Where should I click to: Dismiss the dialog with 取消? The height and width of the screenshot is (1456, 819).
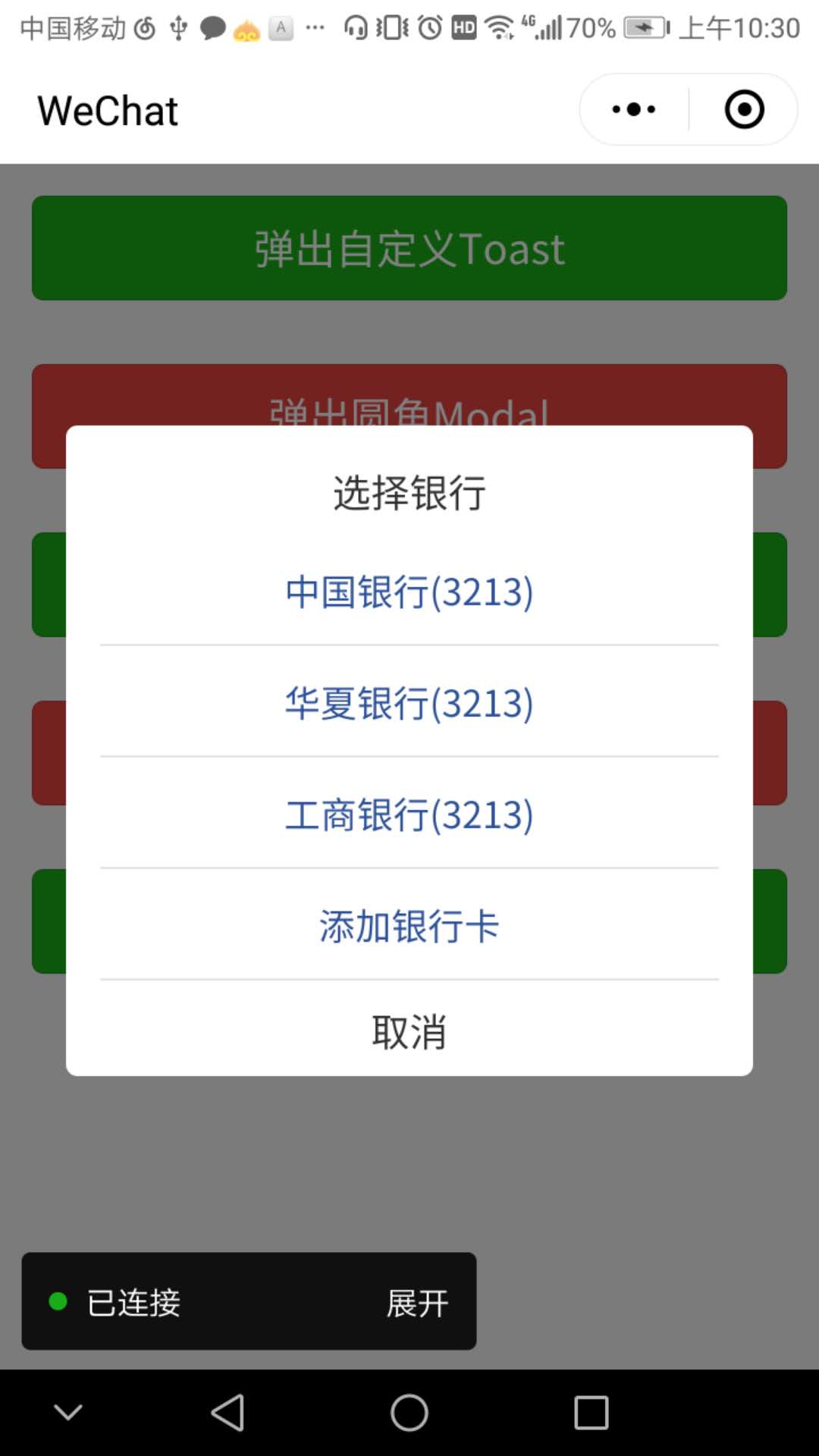pyautogui.click(x=409, y=1031)
